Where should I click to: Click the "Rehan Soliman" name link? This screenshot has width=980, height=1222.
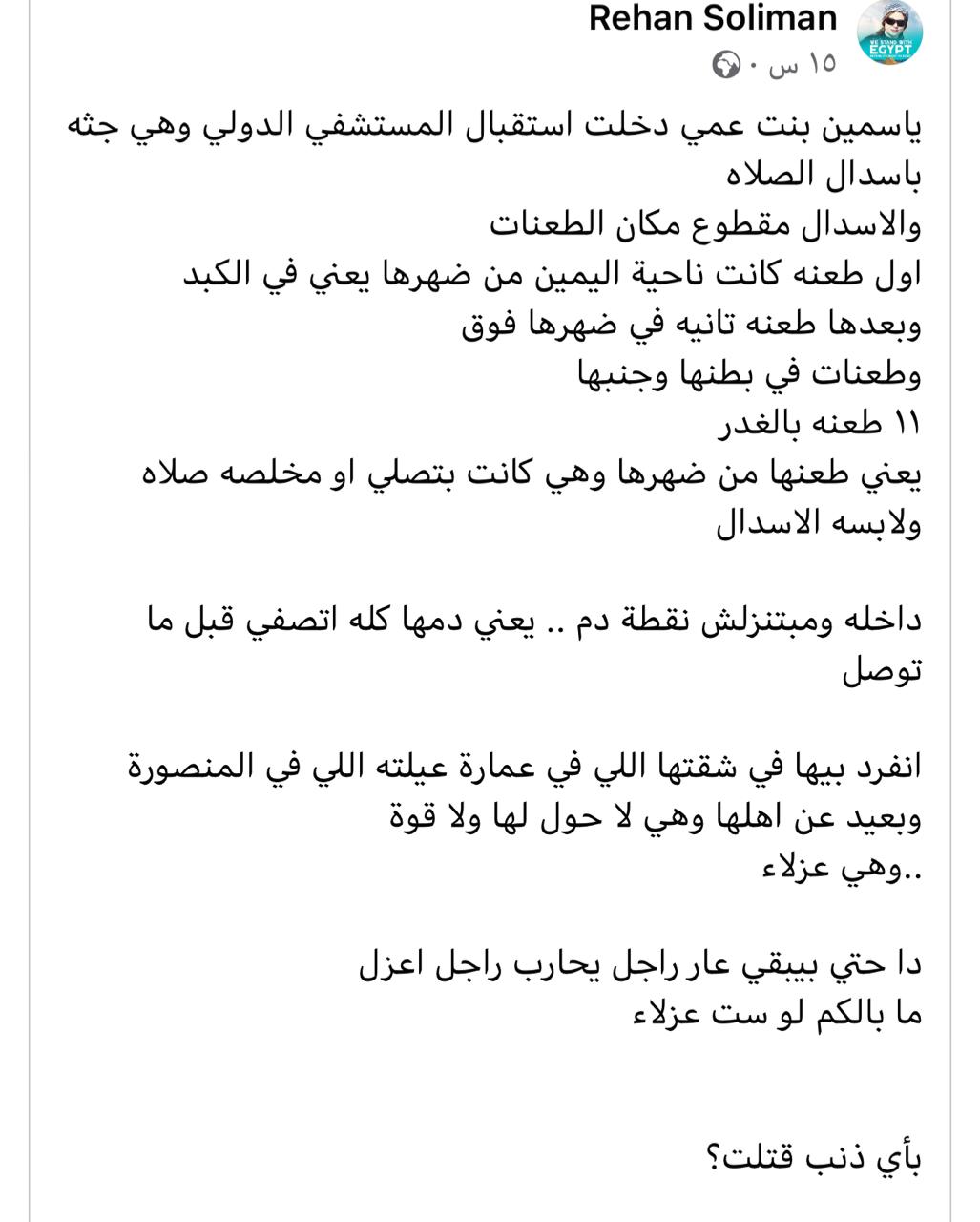[x=711, y=17]
